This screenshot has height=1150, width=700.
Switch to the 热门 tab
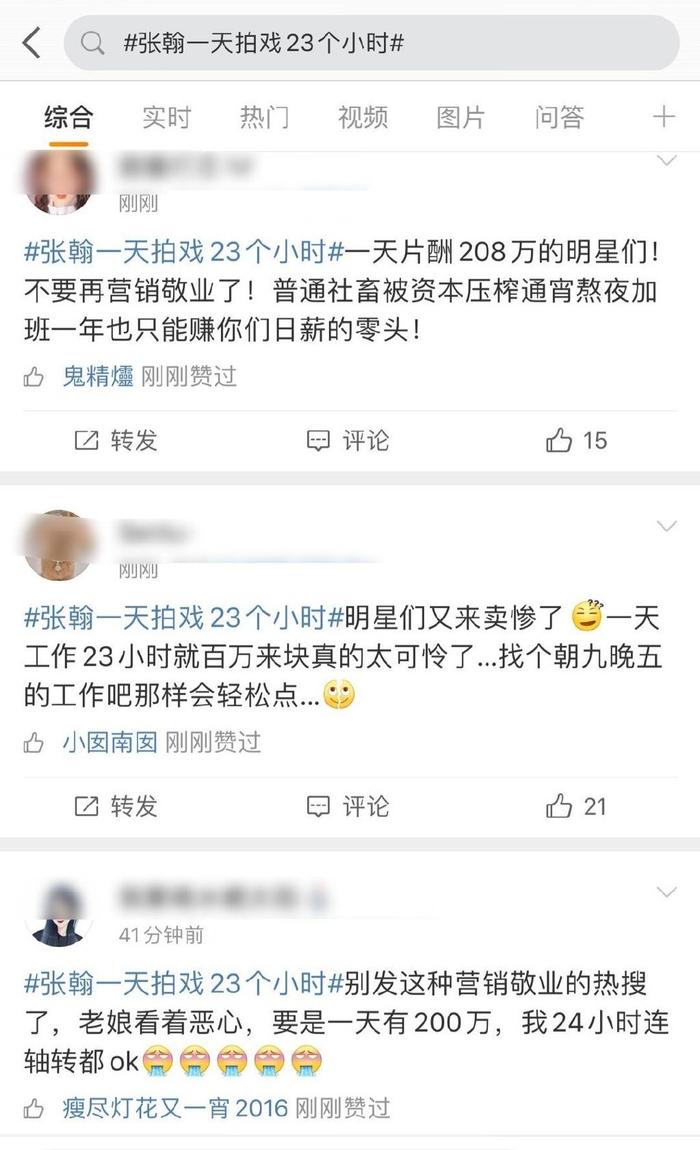click(265, 117)
